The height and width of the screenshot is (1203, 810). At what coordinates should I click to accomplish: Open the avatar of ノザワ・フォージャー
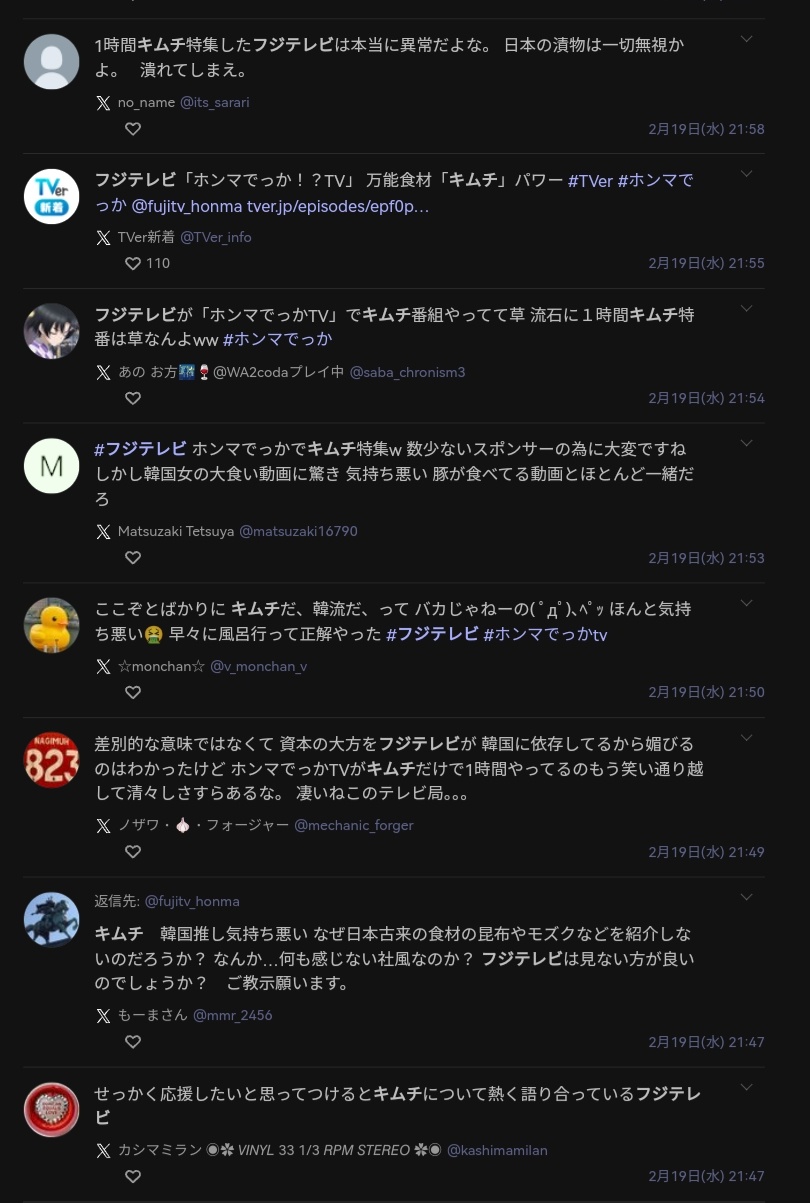[51, 760]
